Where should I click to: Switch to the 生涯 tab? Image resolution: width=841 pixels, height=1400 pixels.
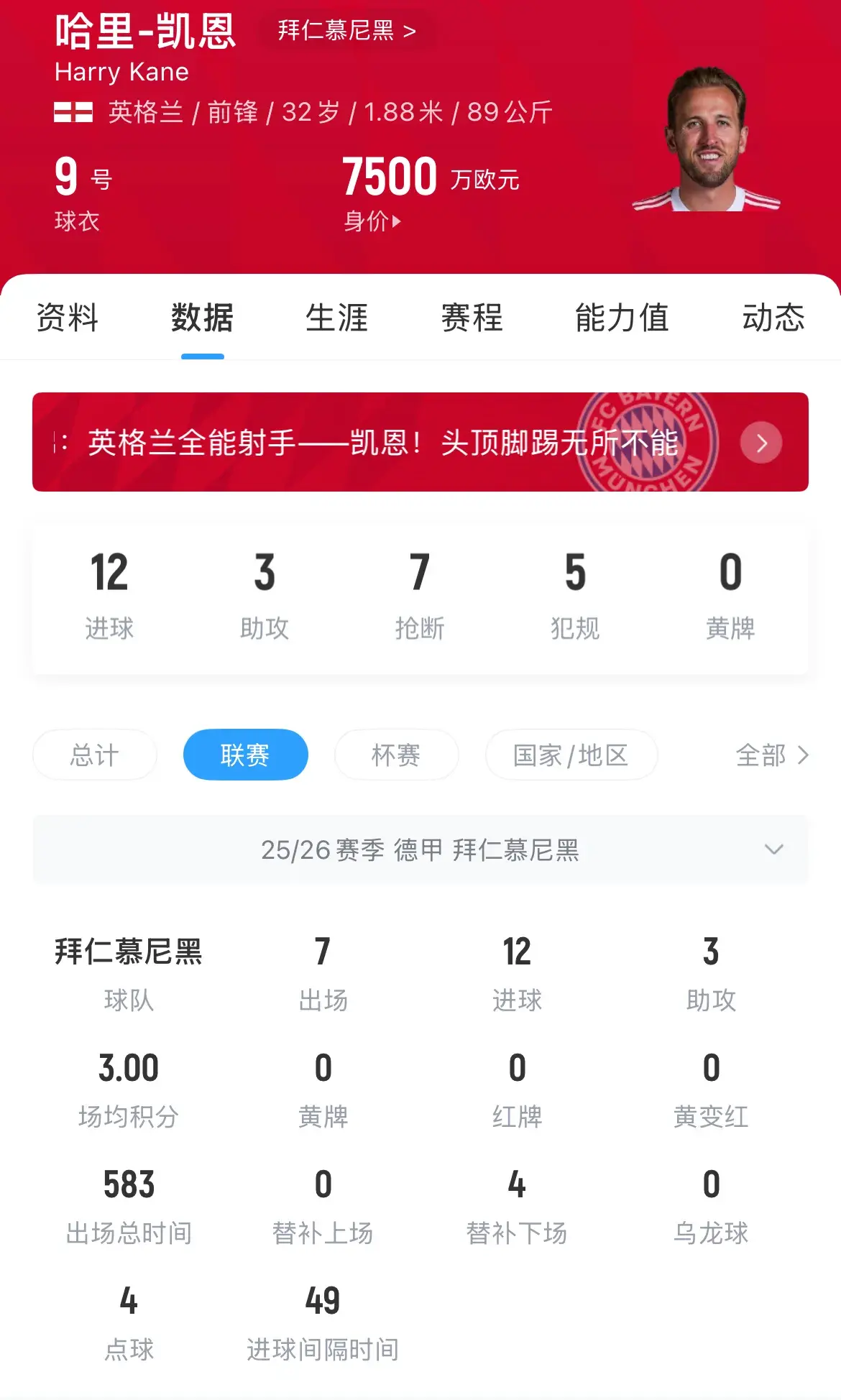pos(336,318)
